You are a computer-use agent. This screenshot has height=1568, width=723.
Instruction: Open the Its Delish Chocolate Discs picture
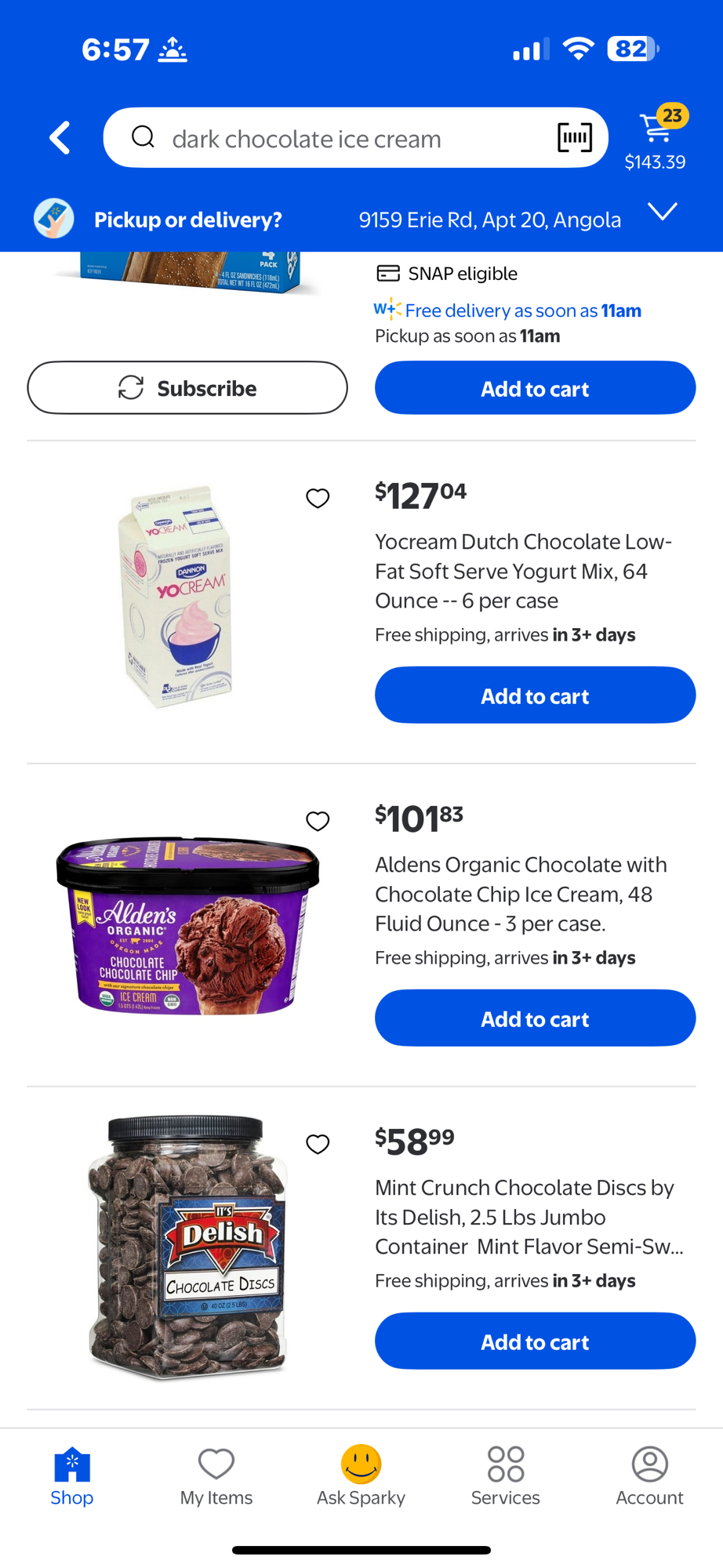[187, 1247]
